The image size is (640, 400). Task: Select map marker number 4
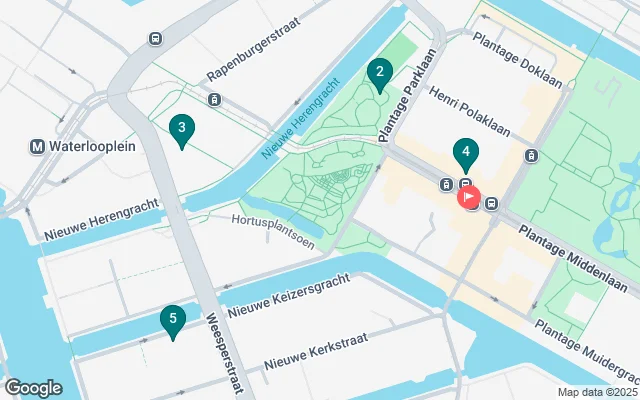pyautogui.click(x=465, y=154)
